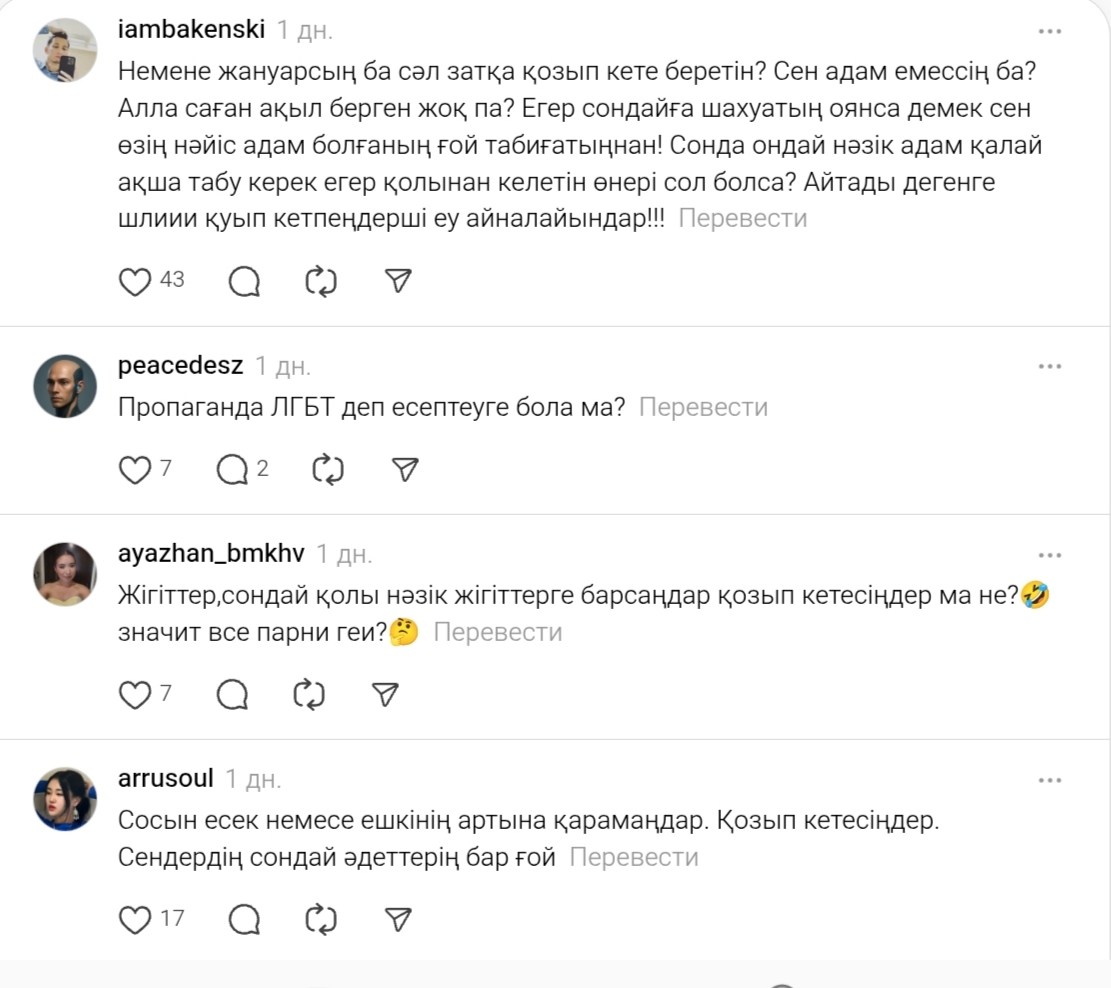Screen dimensions: 1111x988
Task: Open ayazhan_bmkhv's username profile
Action: point(210,553)
